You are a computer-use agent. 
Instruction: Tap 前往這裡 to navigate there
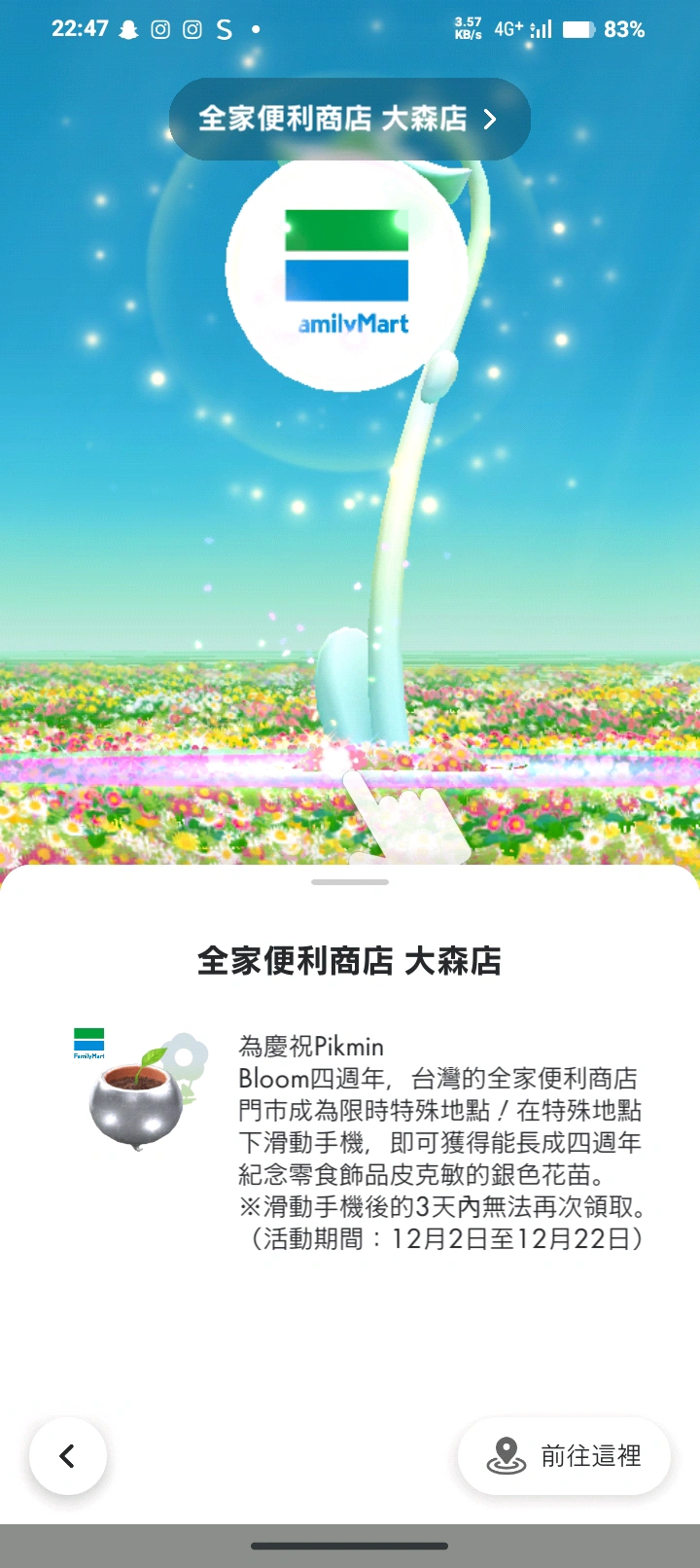pyautogui.click(x=564, y=1455)
